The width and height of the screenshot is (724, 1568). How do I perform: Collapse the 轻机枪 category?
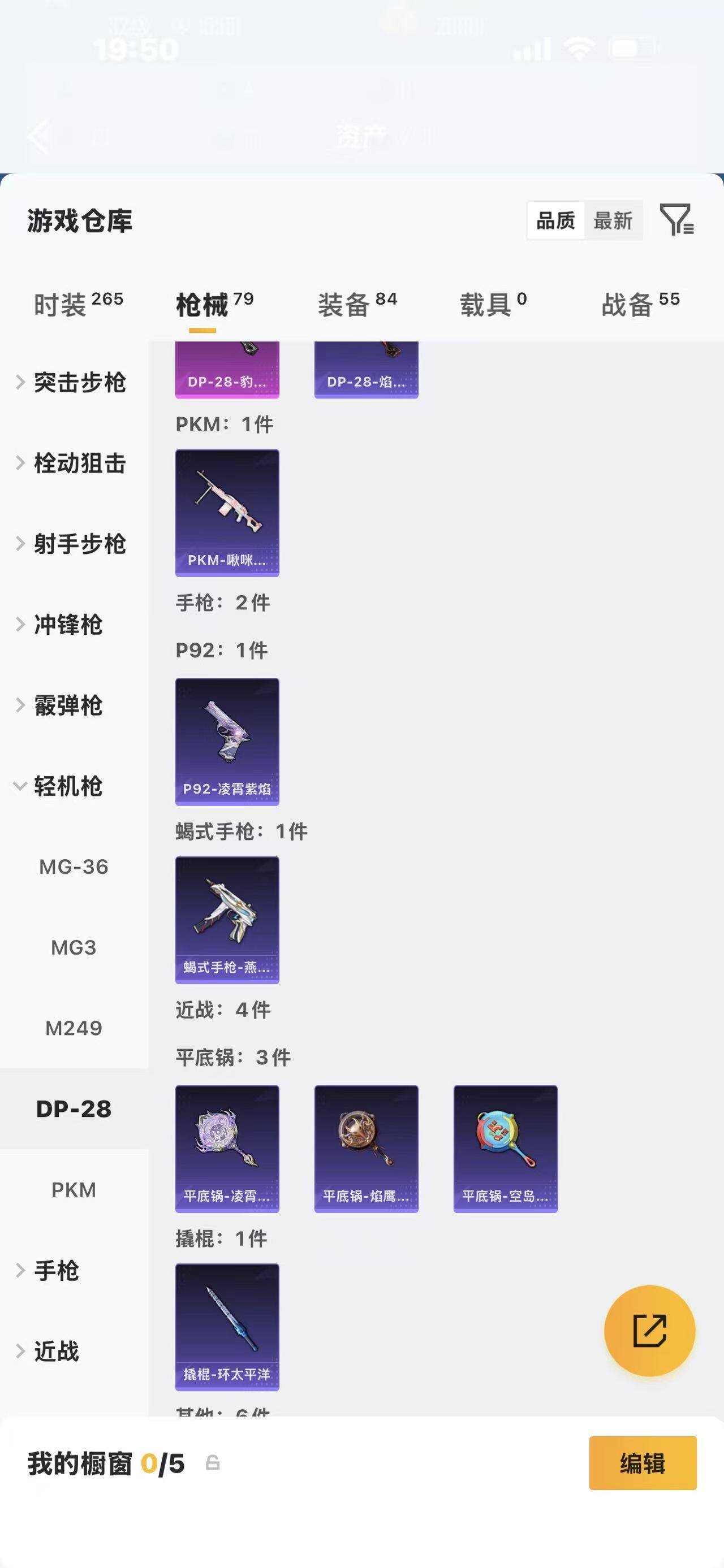67,787
